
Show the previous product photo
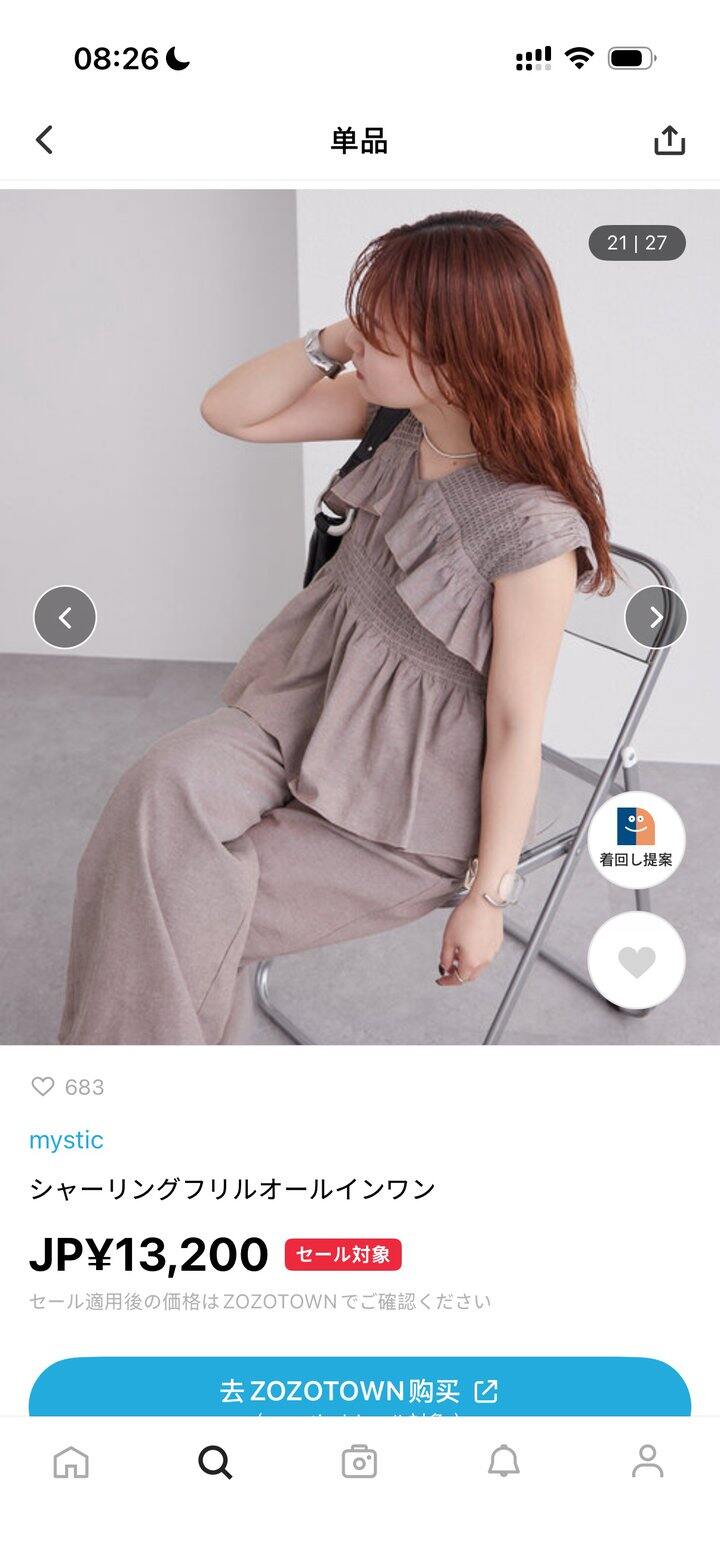click(x=65, y=617)
